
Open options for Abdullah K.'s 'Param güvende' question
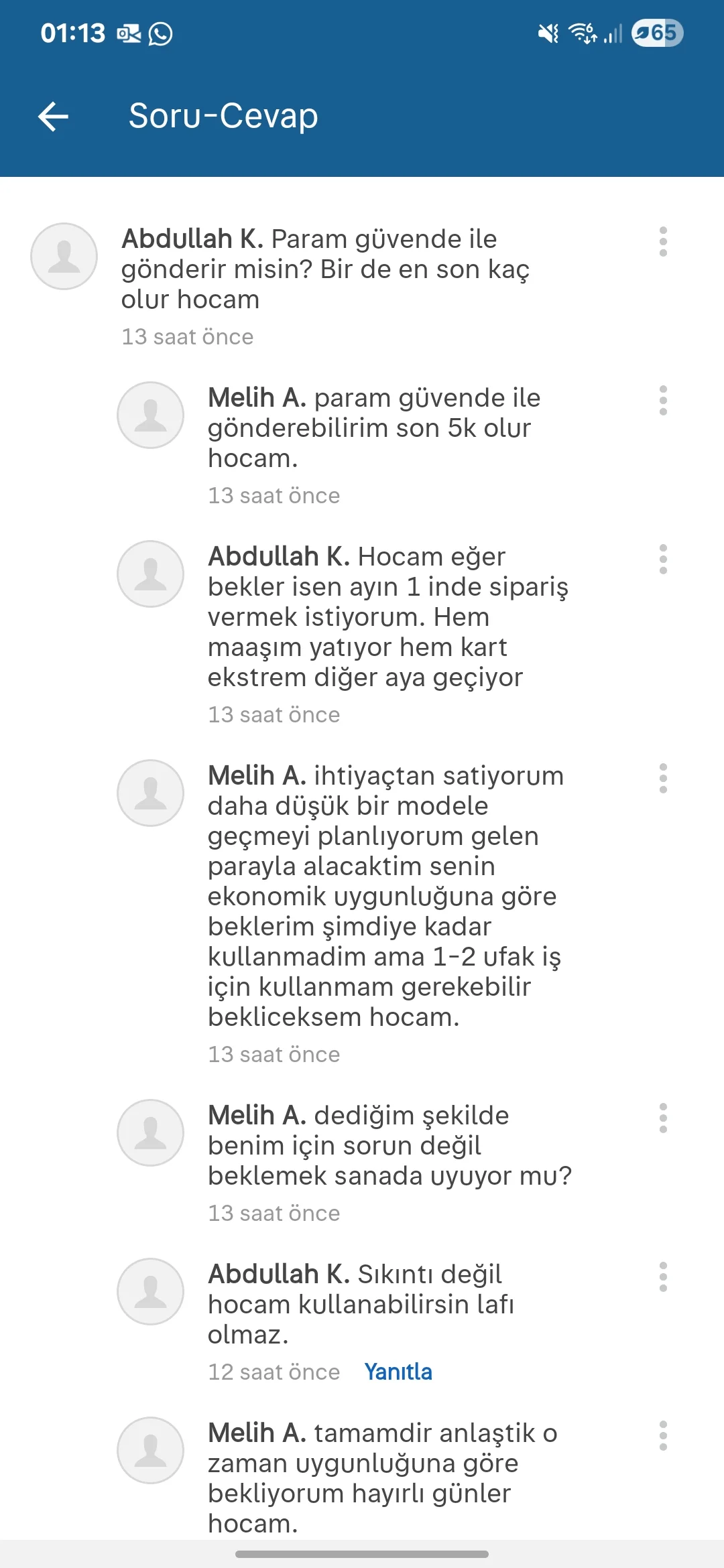coord(663,241)
